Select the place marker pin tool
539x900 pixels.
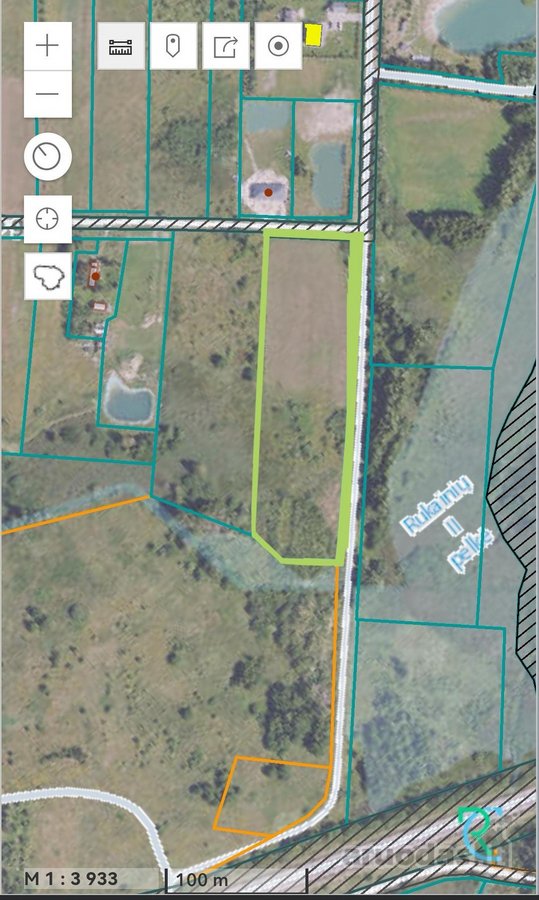coord(173,46)
